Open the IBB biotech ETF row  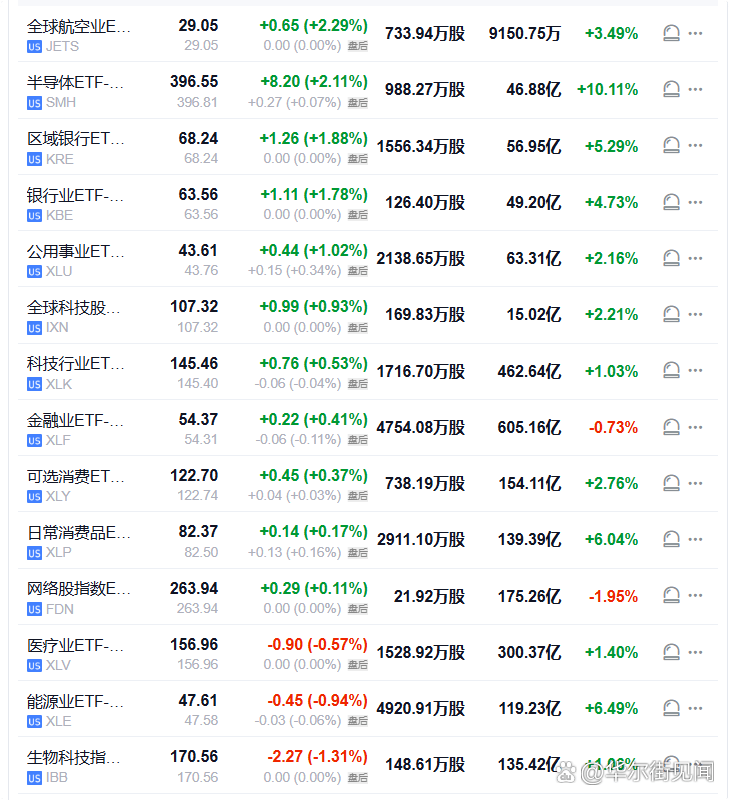(x=80, y=765)
